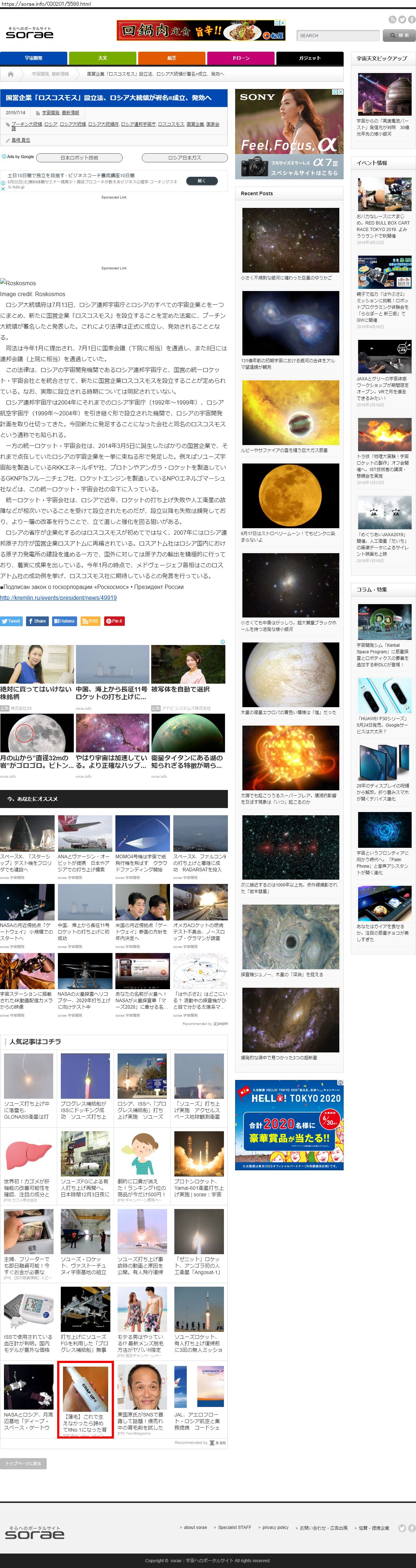Switch to the 宇宙開発 tab
The image size is (416, 1568).
tap(34, 59)
